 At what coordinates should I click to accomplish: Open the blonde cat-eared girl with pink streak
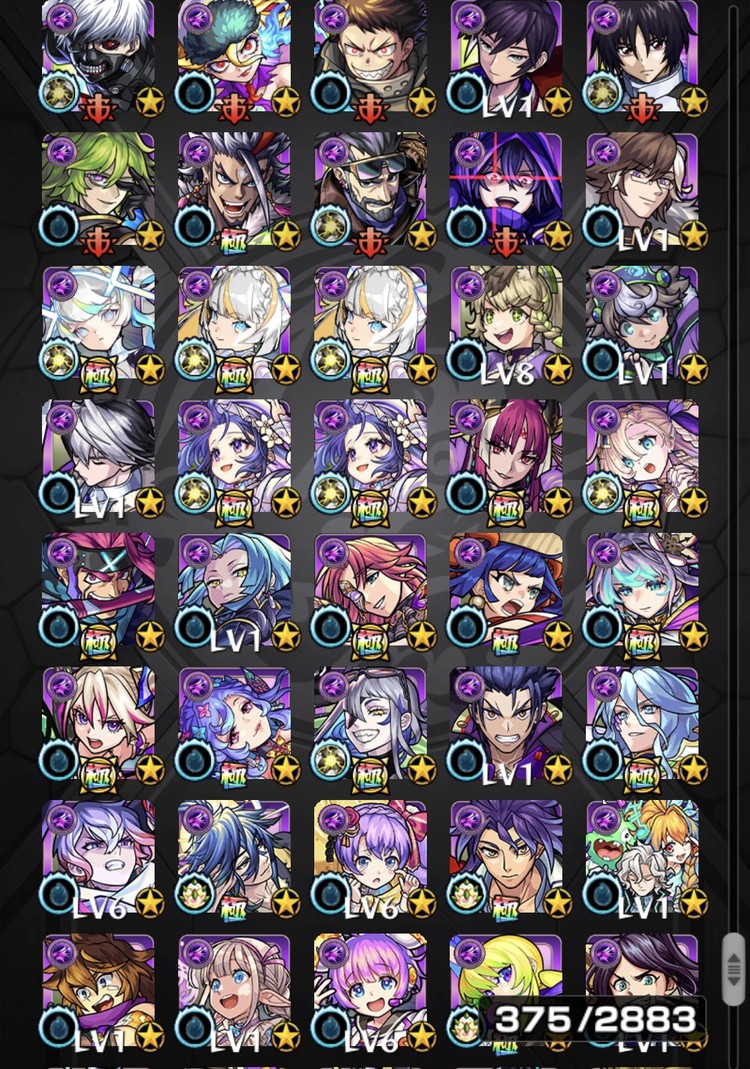(98, 722)
